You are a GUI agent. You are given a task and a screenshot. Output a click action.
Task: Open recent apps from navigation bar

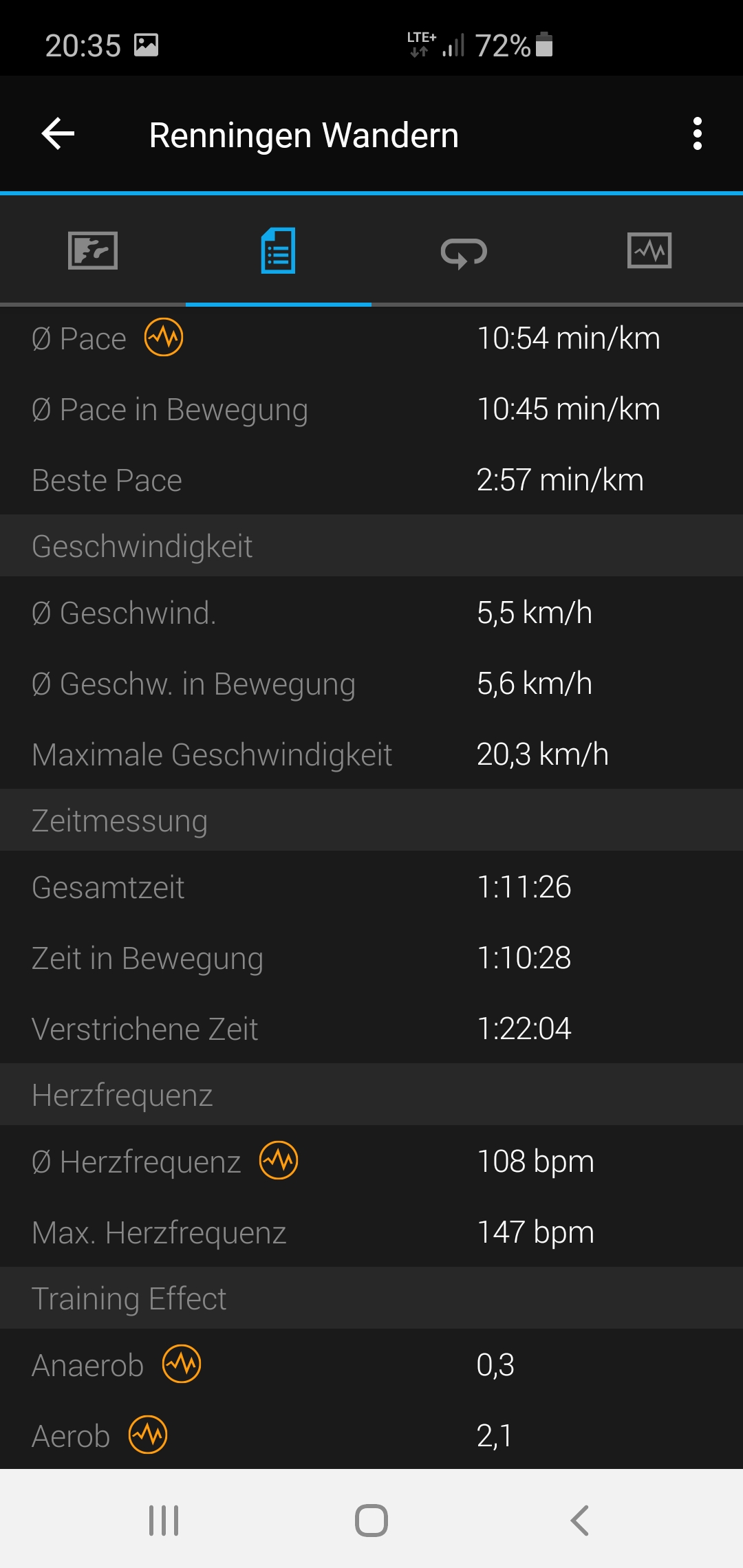pyautogui.click(x=164, y=1520)
